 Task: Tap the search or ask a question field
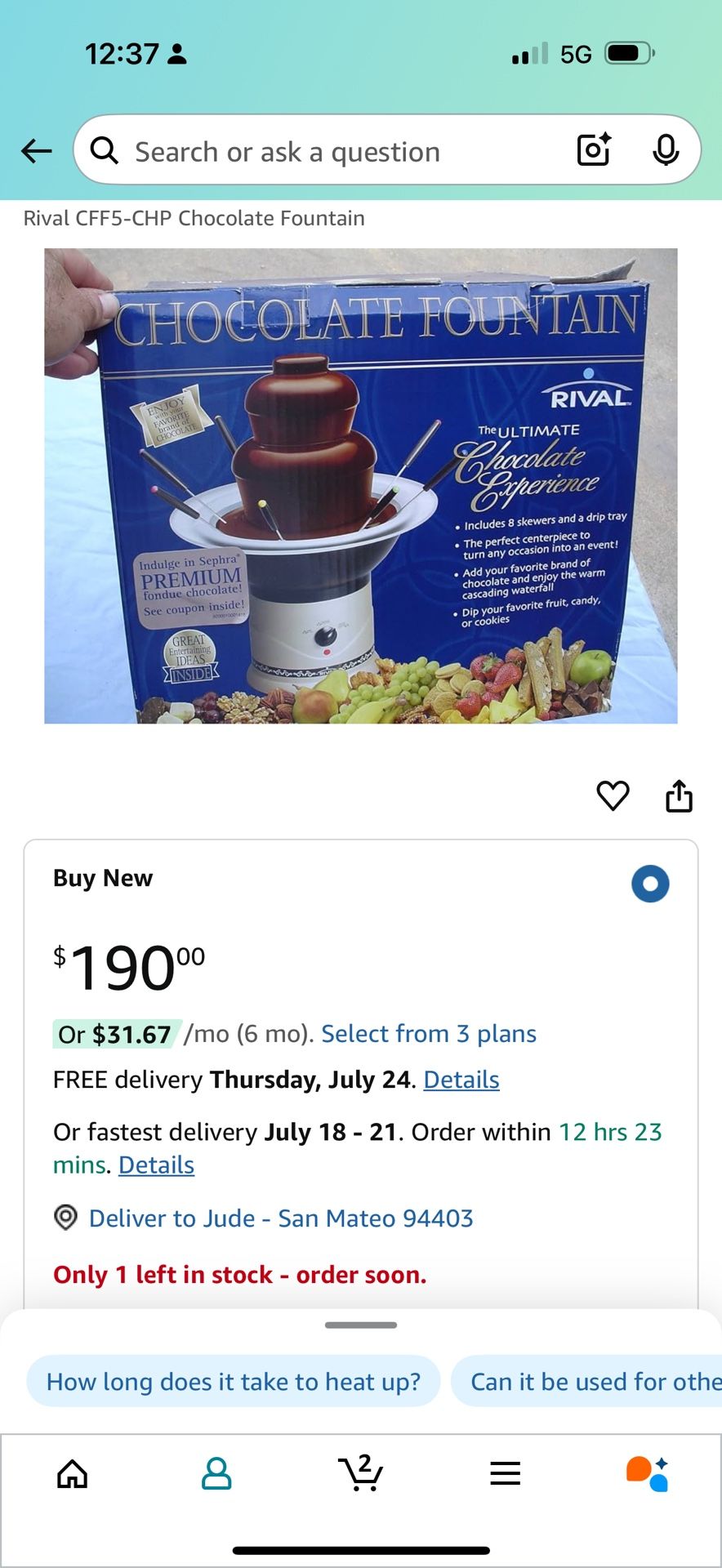point(327,152)
